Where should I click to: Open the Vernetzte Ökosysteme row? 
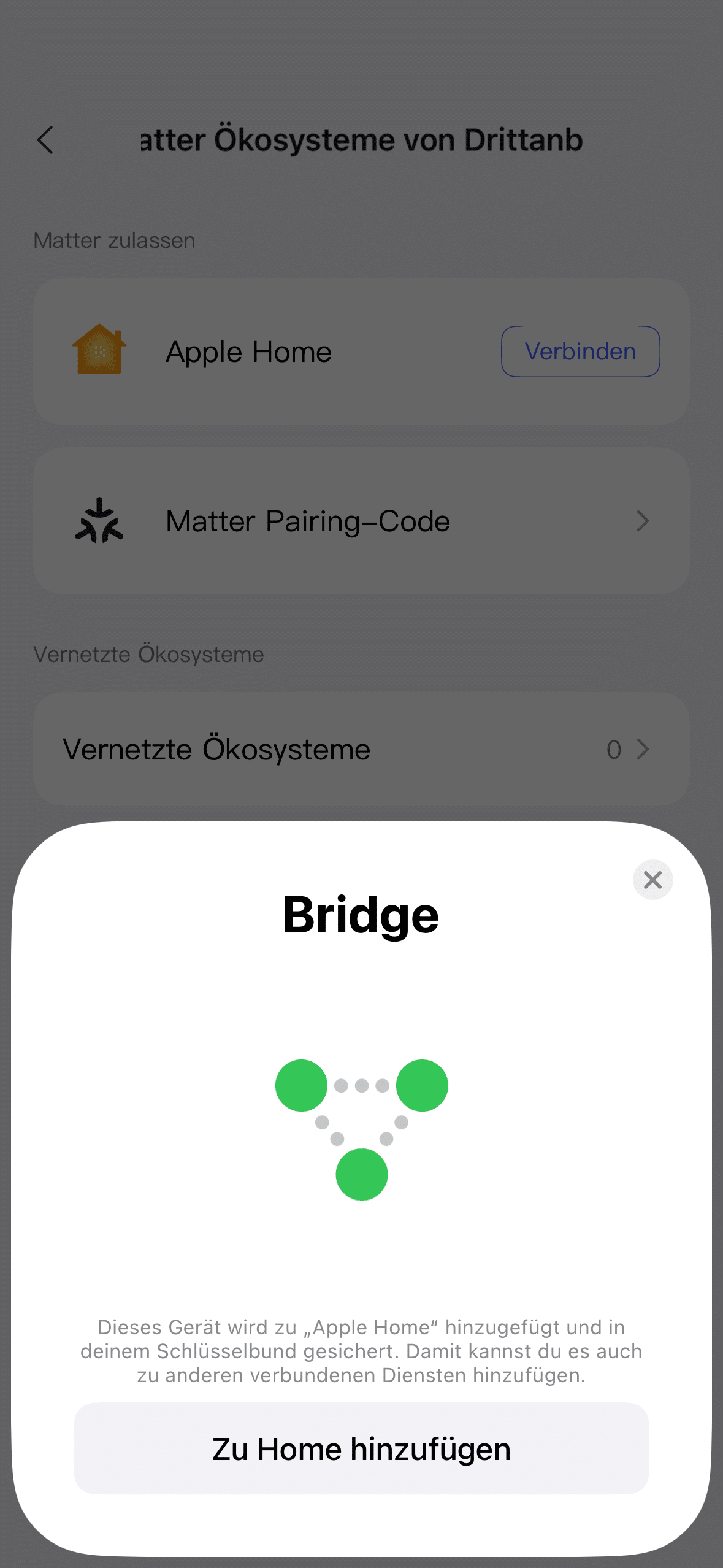361,749
